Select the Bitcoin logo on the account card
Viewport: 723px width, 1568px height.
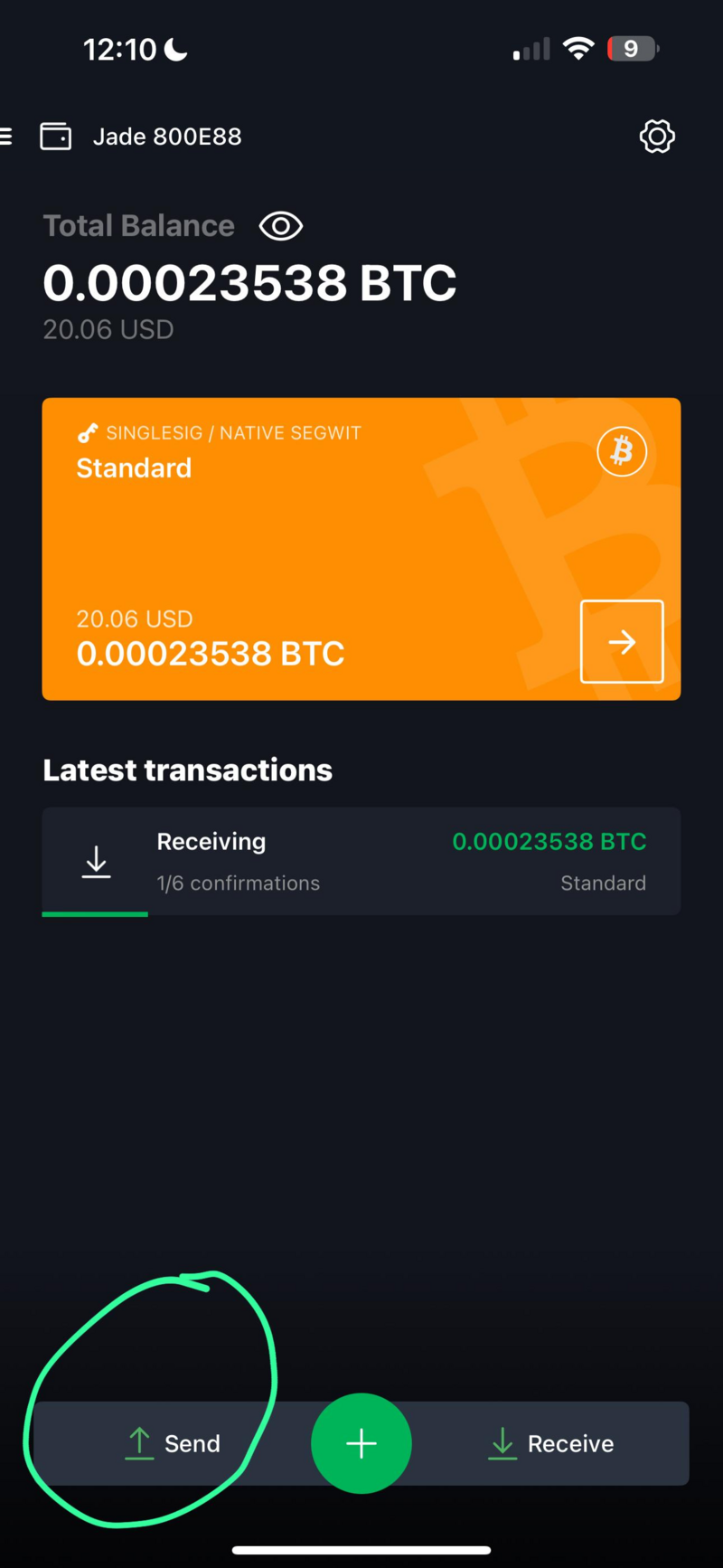coord(621,451)
